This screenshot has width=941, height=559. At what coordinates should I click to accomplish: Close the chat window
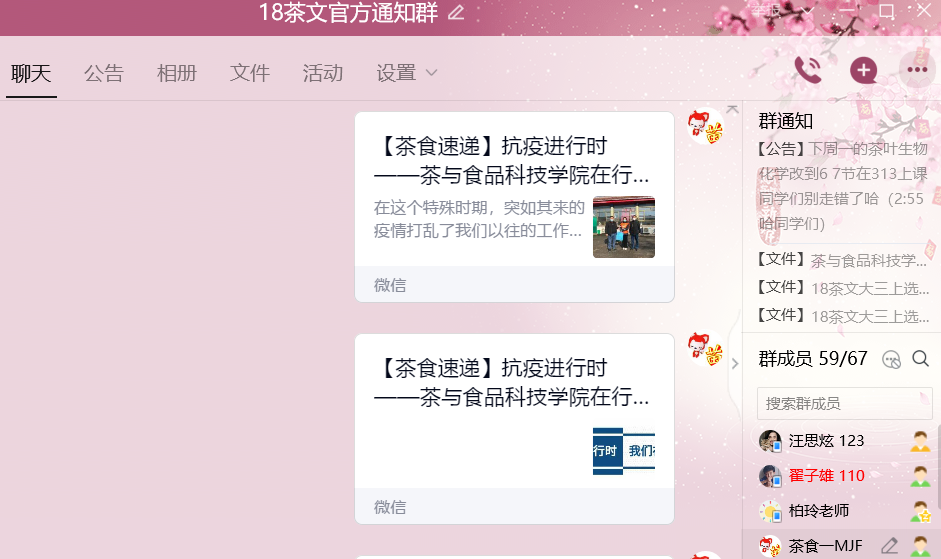point(922,11)
